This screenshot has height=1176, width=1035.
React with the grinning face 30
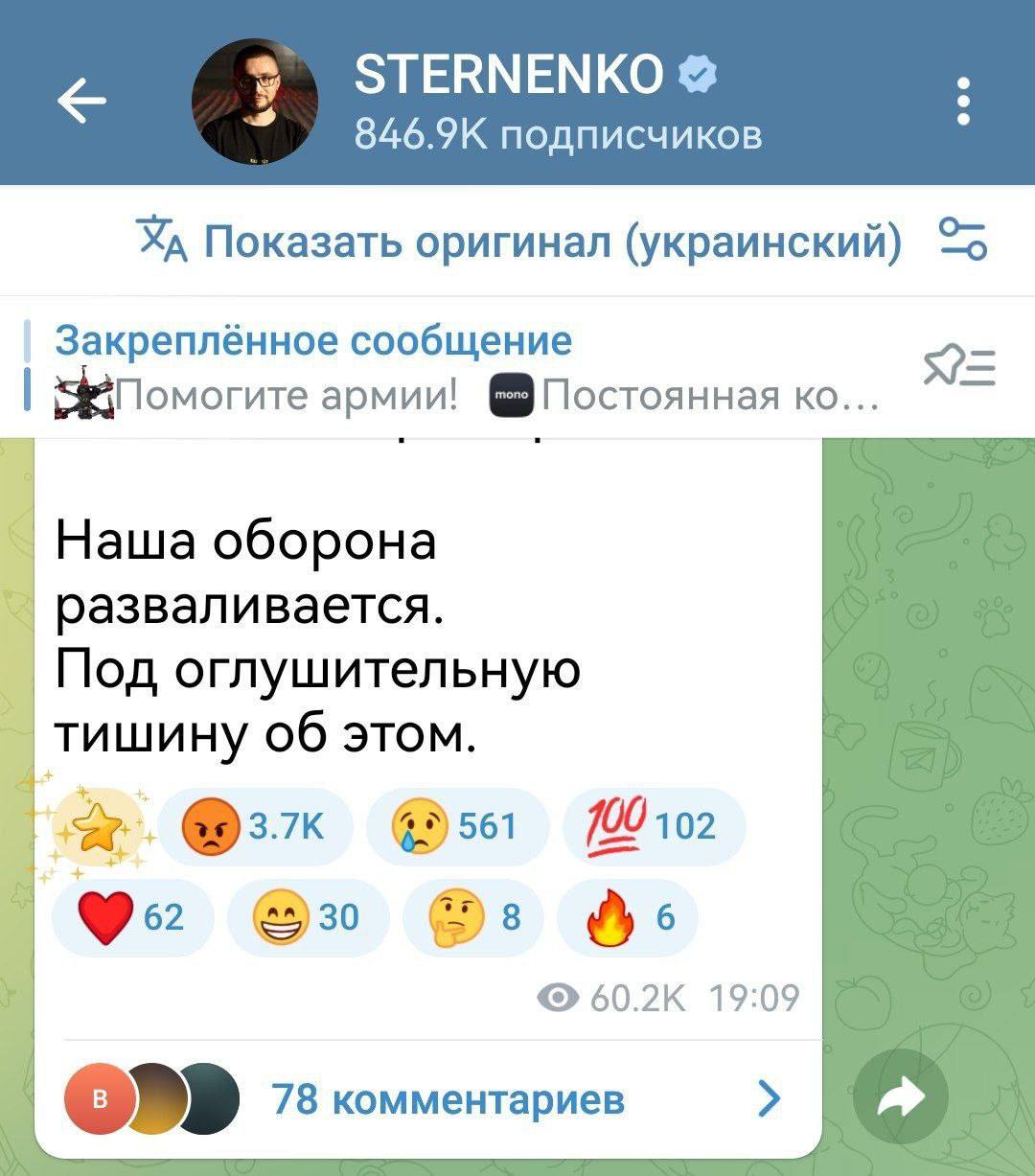[x=308, y=917]
